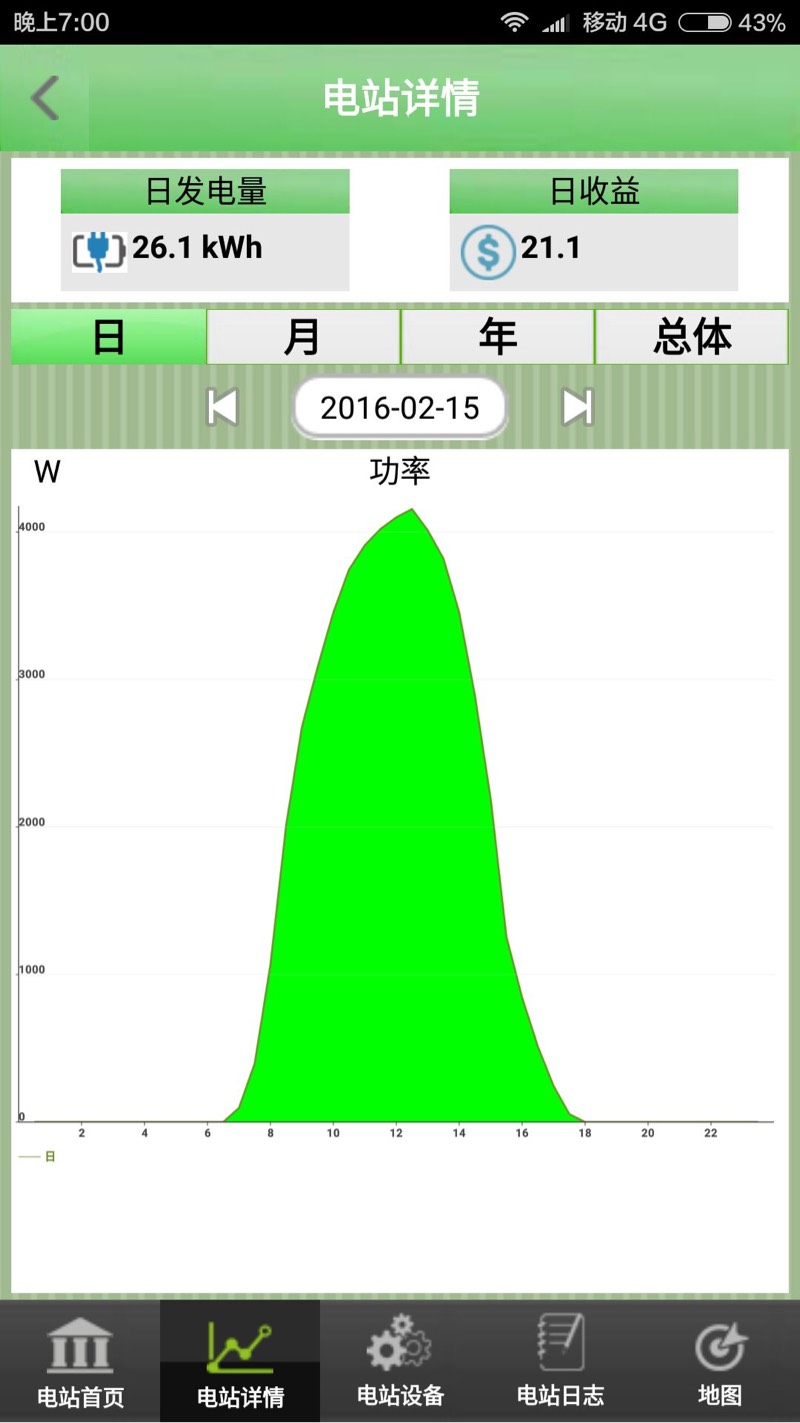Jump to the next day's data
The image size is (800, 1423).
click(x=578, y=408)
